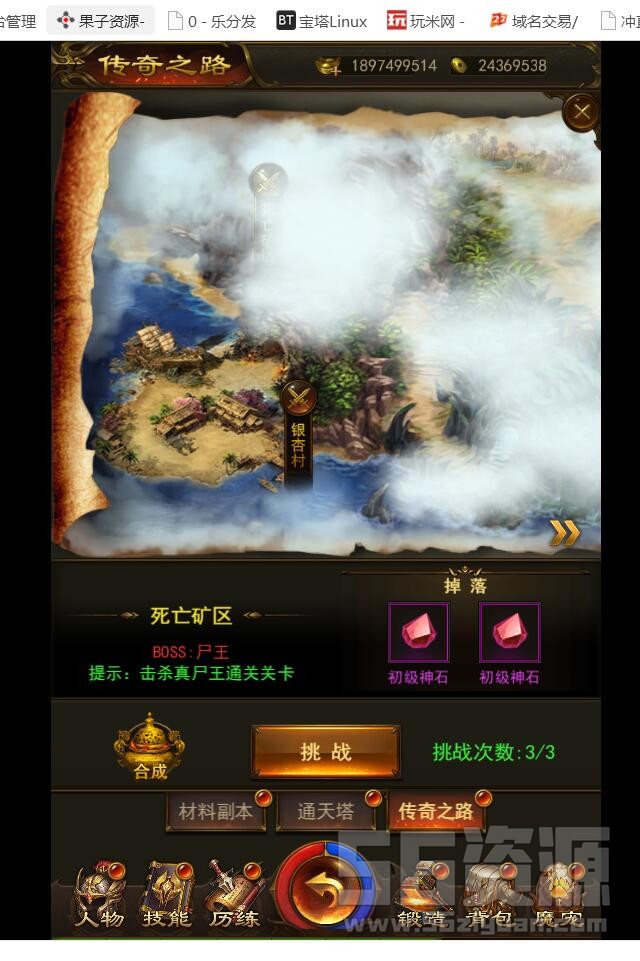640x961 pixels.
Task: Open the 历练 training menu
Action: [234, 895]
